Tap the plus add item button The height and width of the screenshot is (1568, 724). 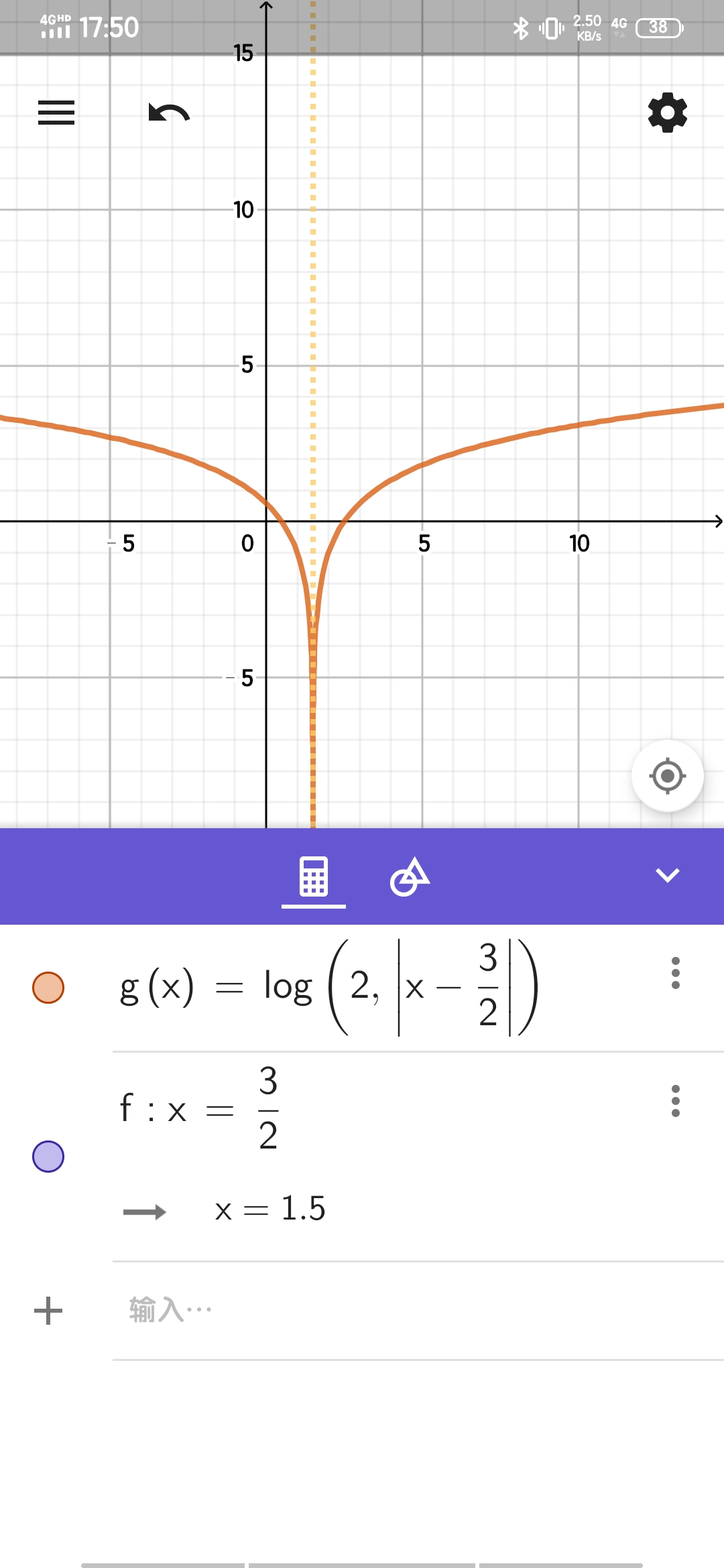(48, 1311)
